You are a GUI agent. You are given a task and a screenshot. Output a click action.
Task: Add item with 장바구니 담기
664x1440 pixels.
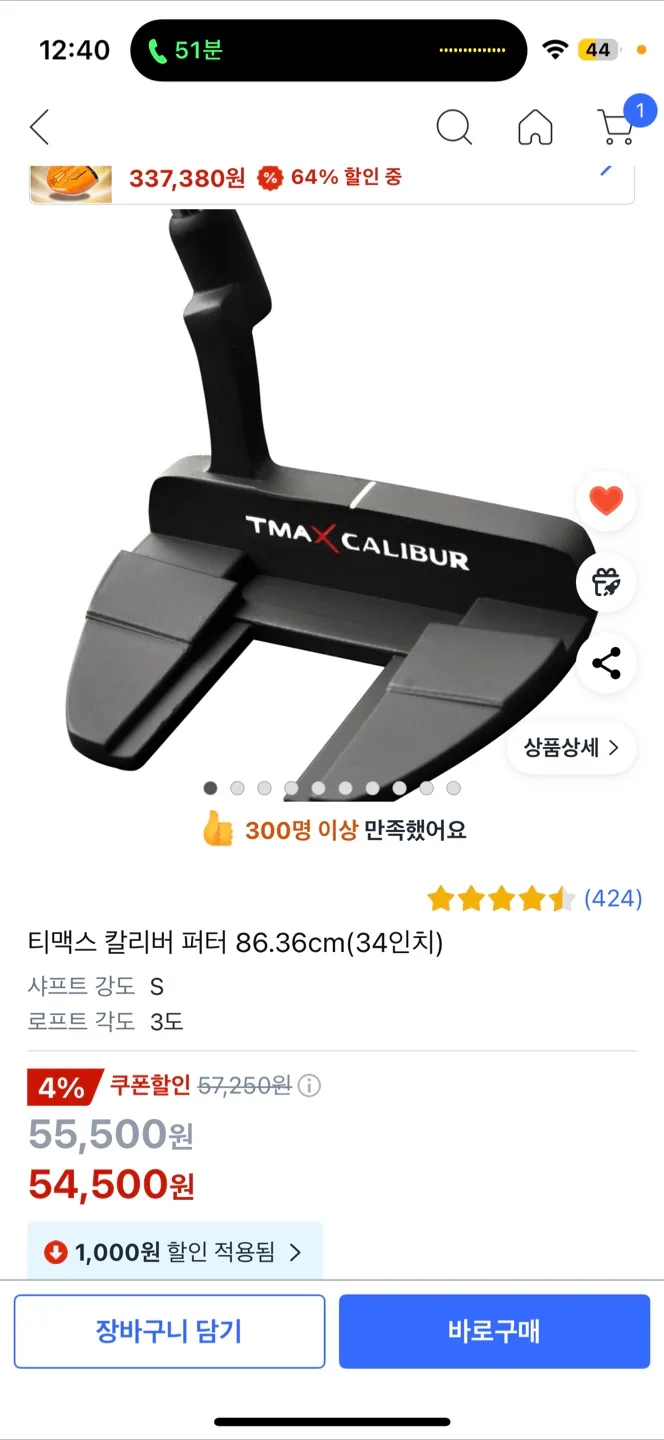(x=169, y=1331)
